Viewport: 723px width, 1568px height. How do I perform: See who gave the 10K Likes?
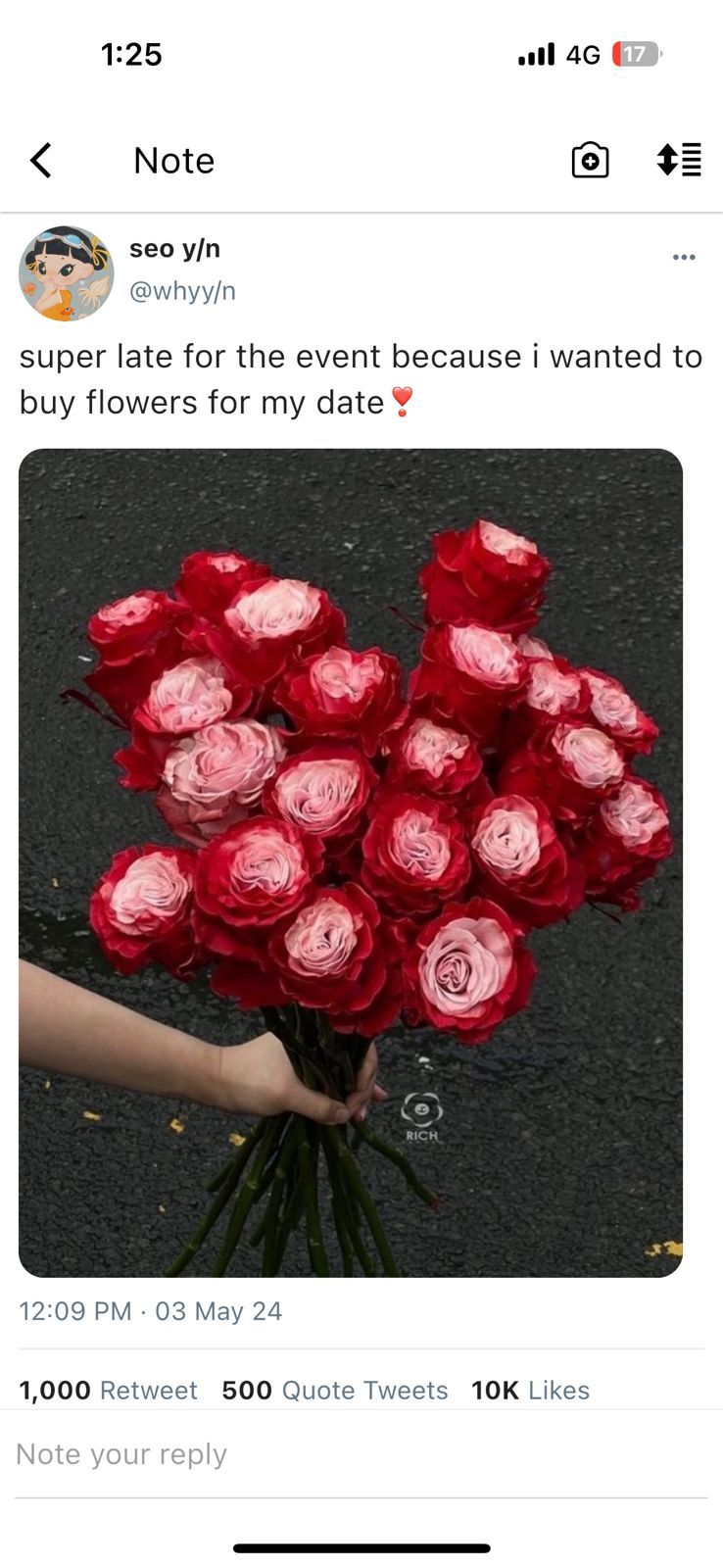(x=530, y=1390)
